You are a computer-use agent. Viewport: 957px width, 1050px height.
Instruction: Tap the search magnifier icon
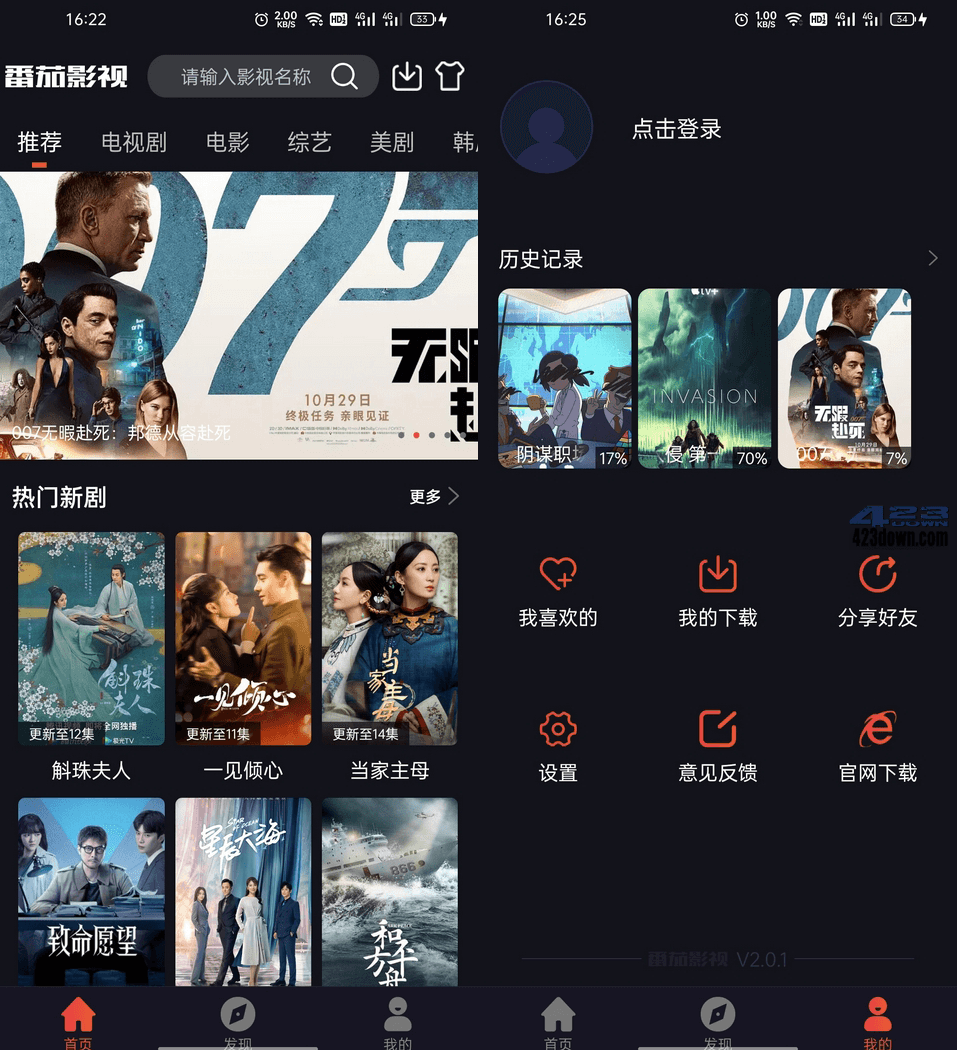pos(345,76)
